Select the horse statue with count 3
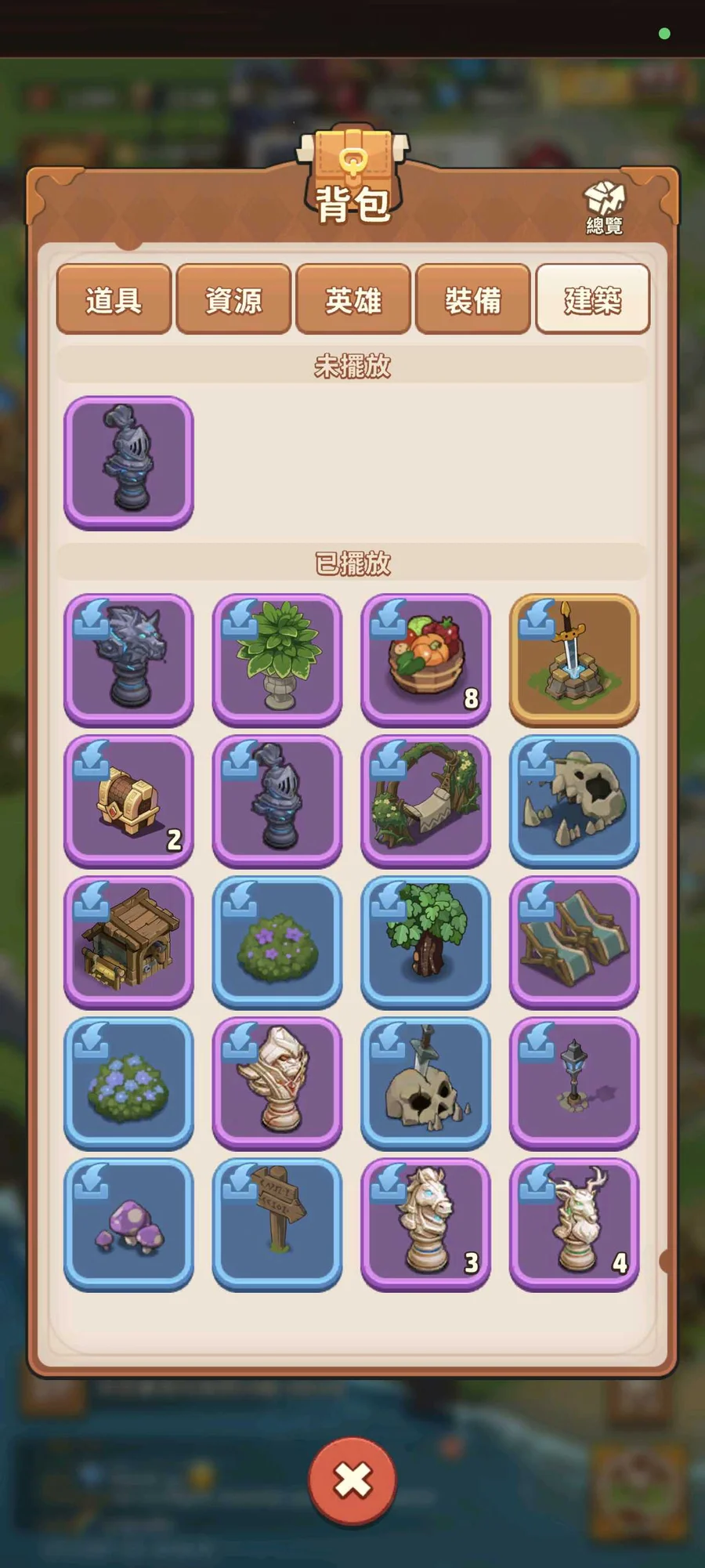This screenshot has height=1568, width=705. pos(425,1224)
